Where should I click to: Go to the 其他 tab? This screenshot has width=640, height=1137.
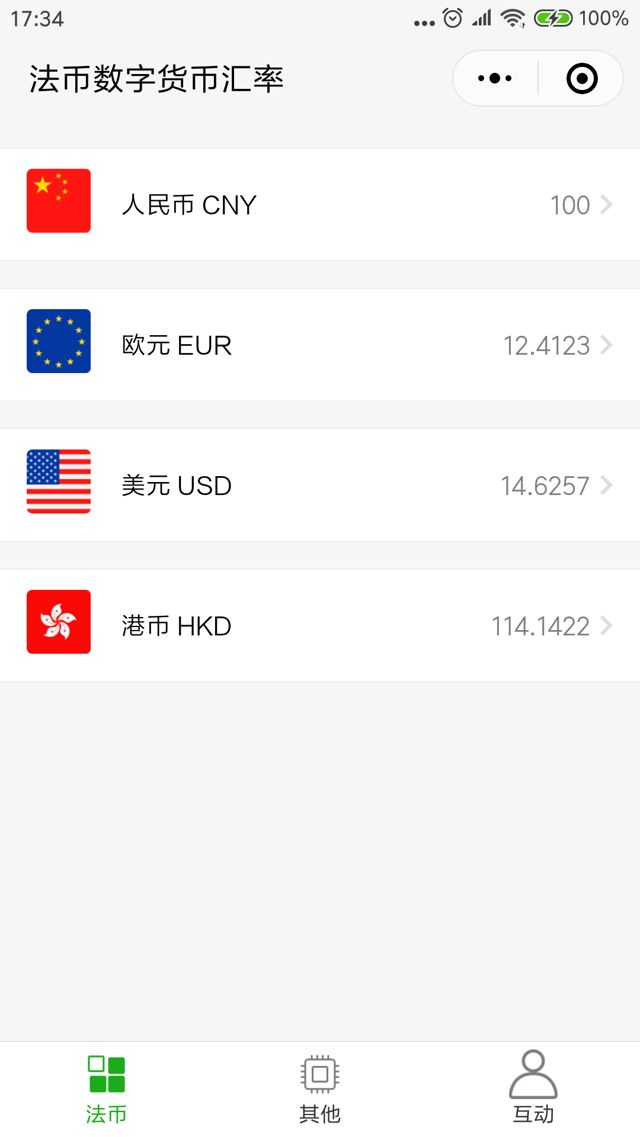(x=320, y=1088)
